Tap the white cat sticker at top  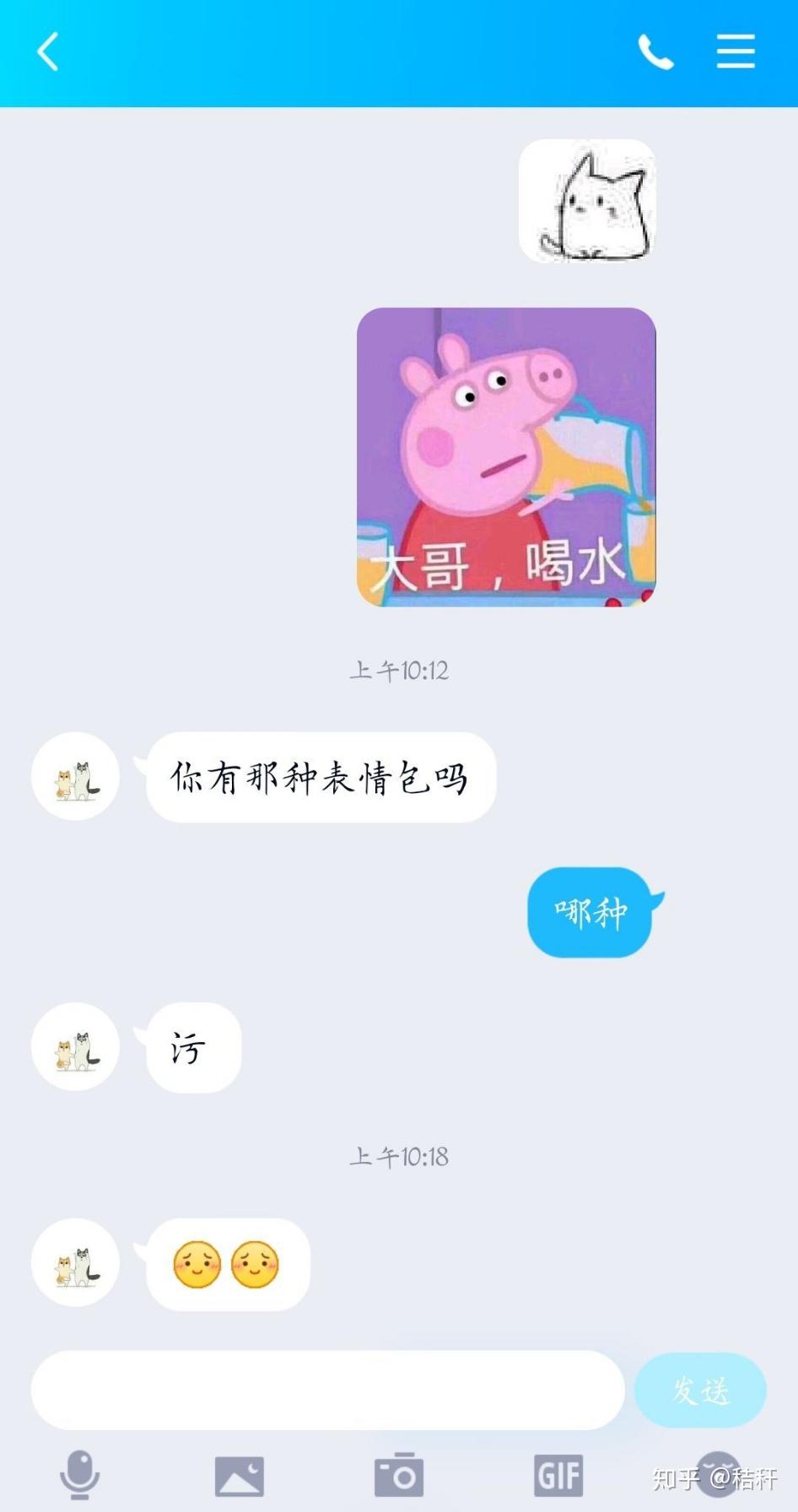coord(586,201)
